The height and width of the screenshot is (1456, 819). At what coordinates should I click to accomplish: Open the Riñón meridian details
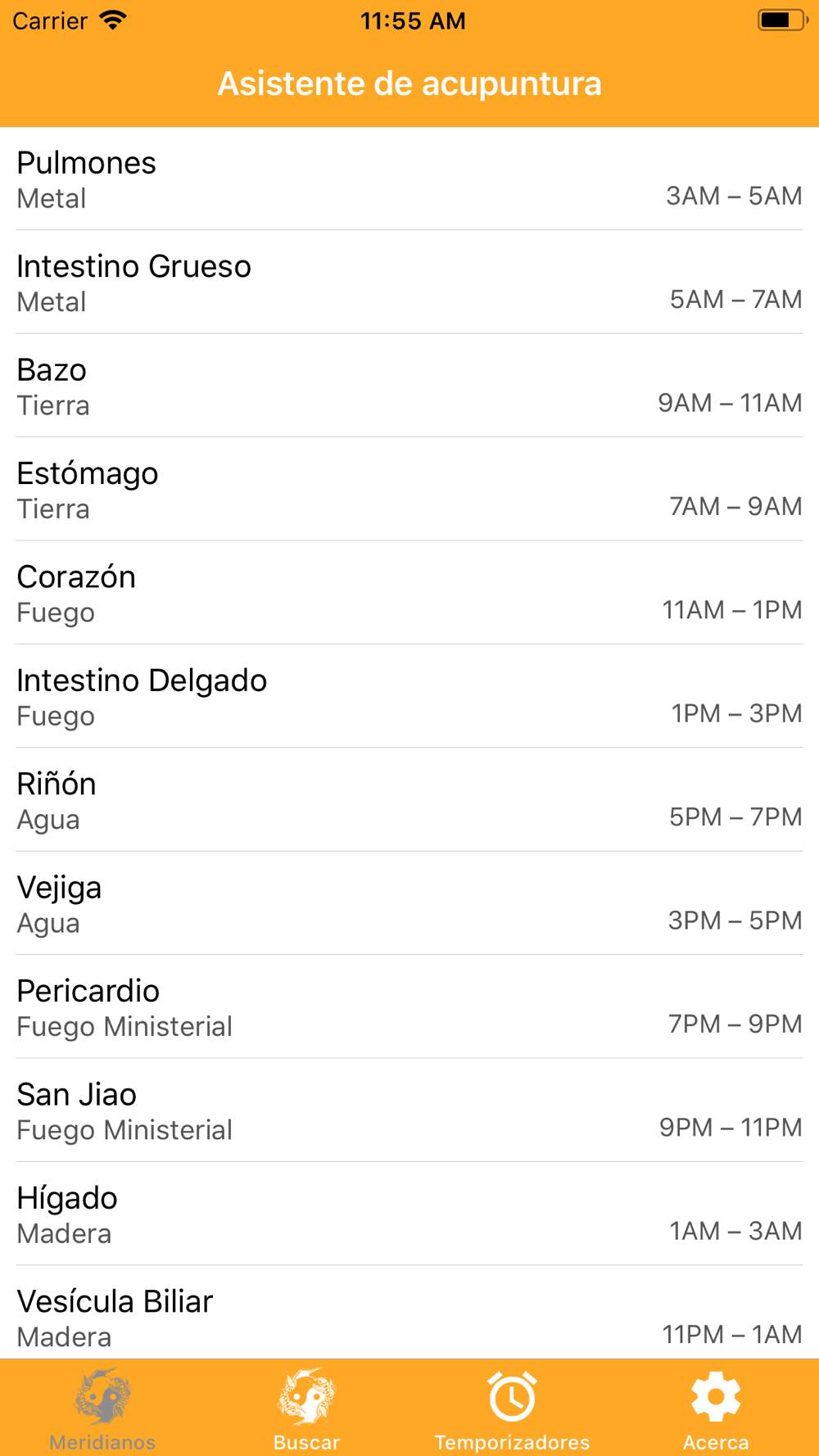click(409, 799)
